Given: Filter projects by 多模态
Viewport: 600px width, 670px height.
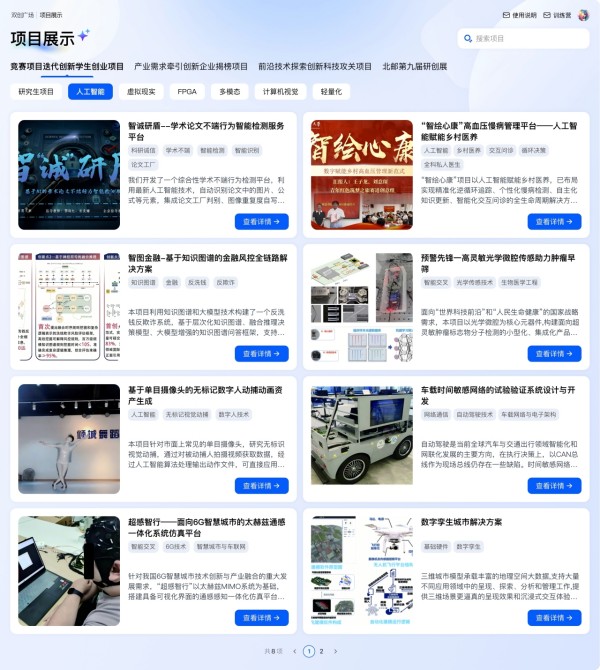Looking at the screenshot, I should coord(230,91).
